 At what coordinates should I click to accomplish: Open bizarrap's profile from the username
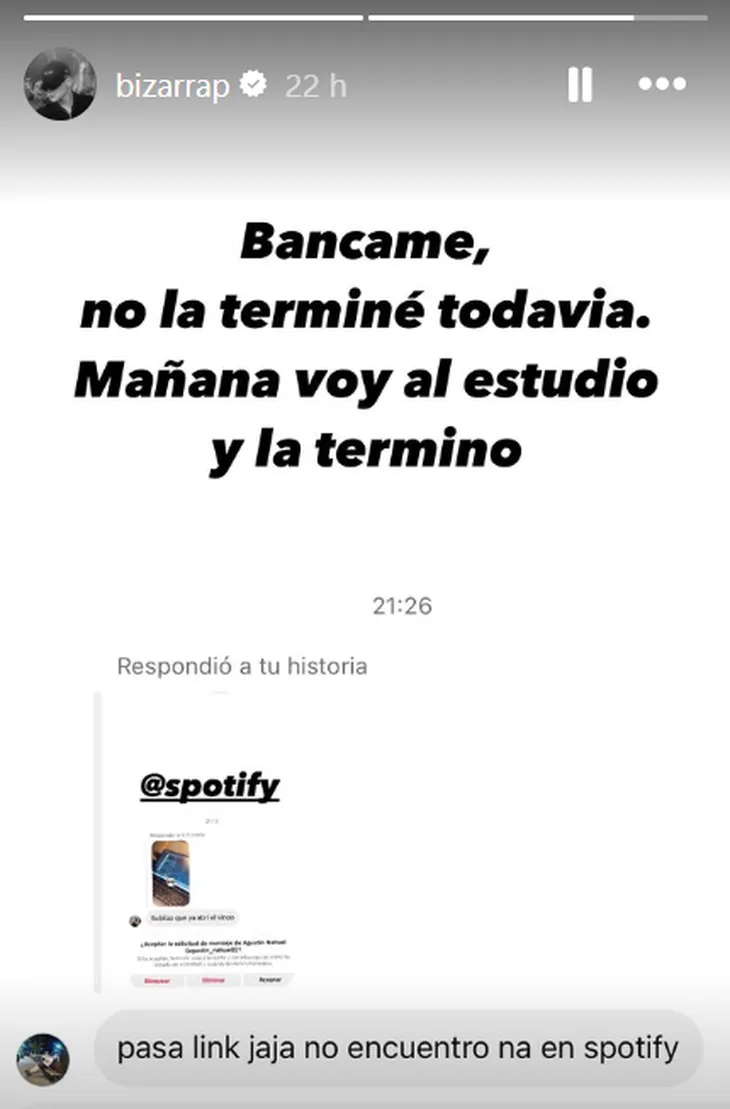[x=172, y=86]
